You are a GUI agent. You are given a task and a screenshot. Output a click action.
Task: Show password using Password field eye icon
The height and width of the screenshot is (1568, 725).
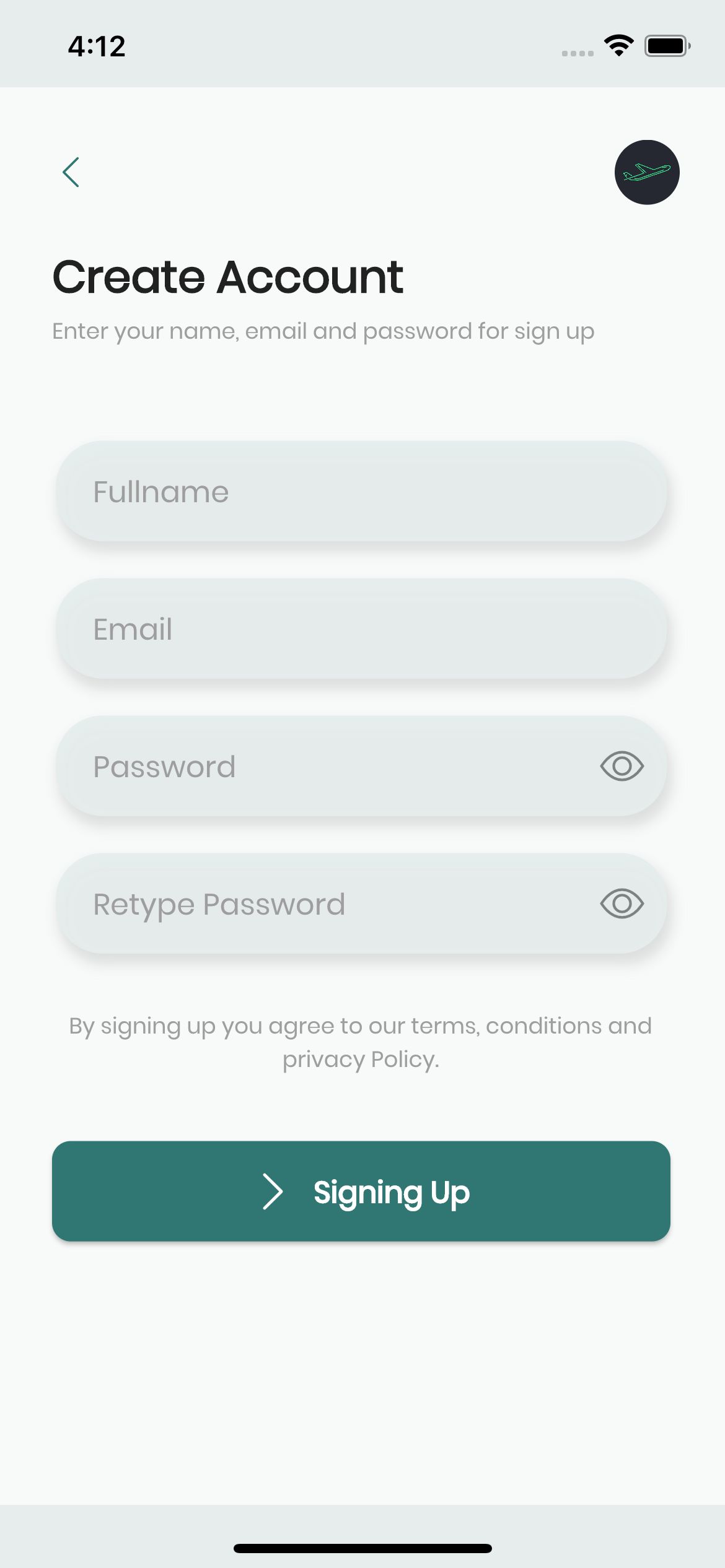622,767
